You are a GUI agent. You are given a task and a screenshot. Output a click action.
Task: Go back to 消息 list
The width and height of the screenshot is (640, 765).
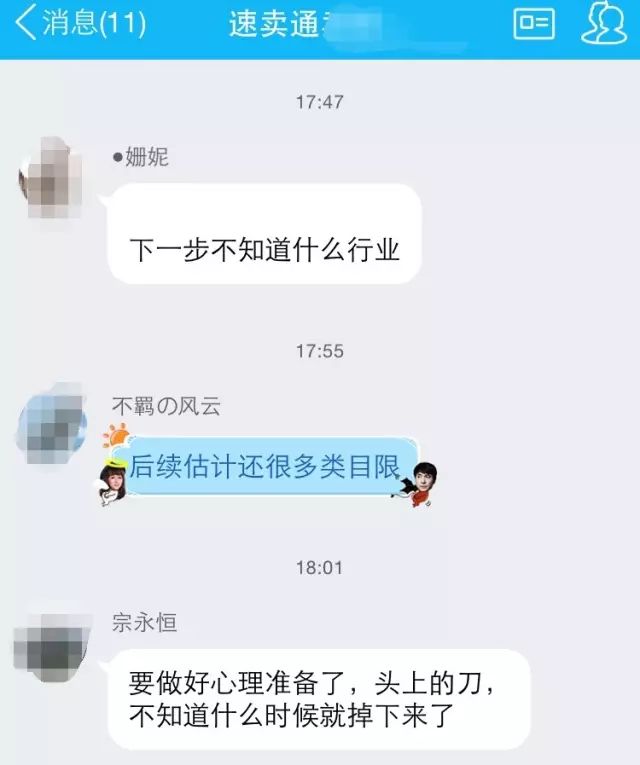[x=80, y=24]
